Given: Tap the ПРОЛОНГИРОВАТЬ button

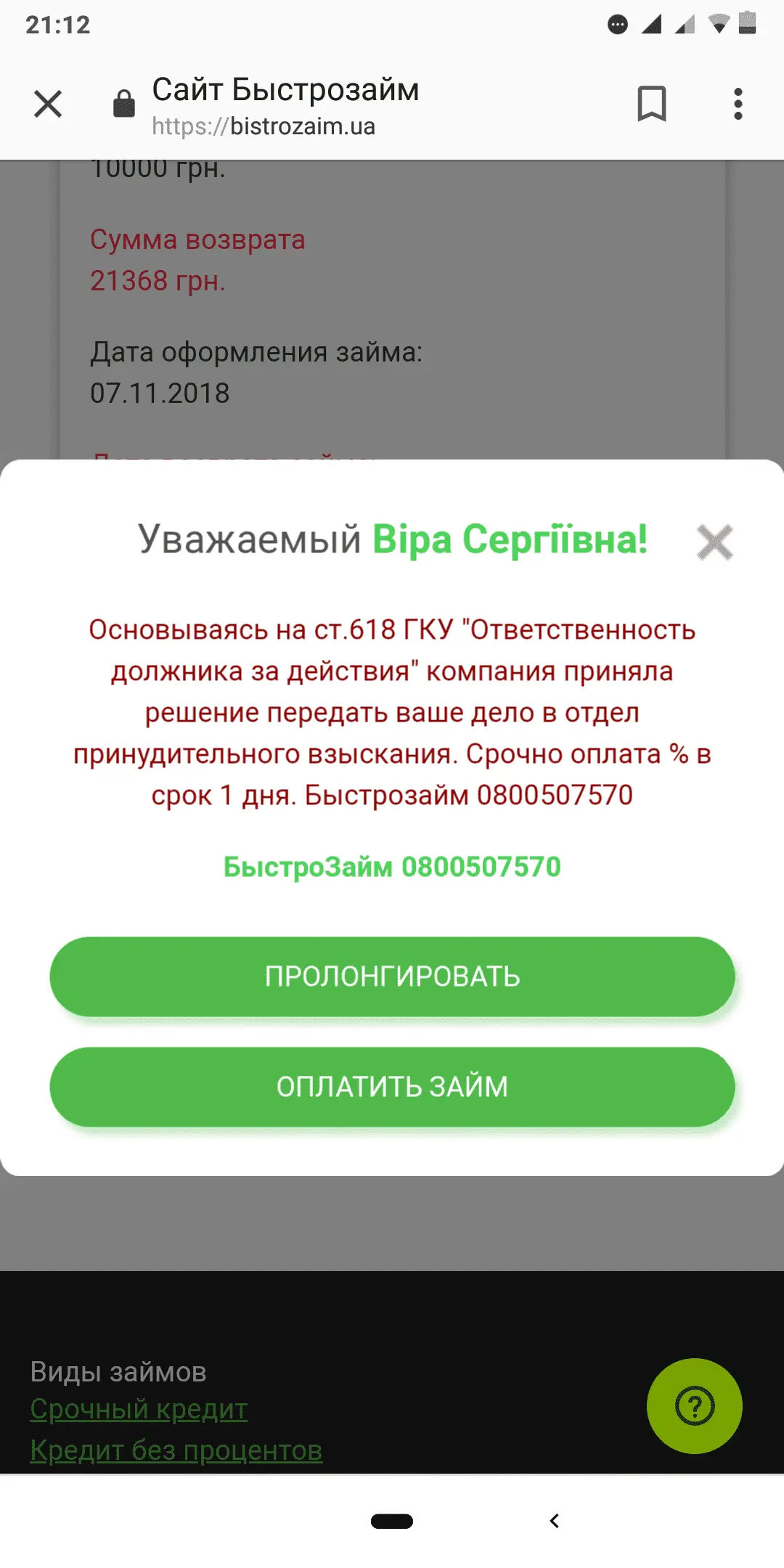Looking at the screenshot, I should pyautogui.click(x=392, y=976).
